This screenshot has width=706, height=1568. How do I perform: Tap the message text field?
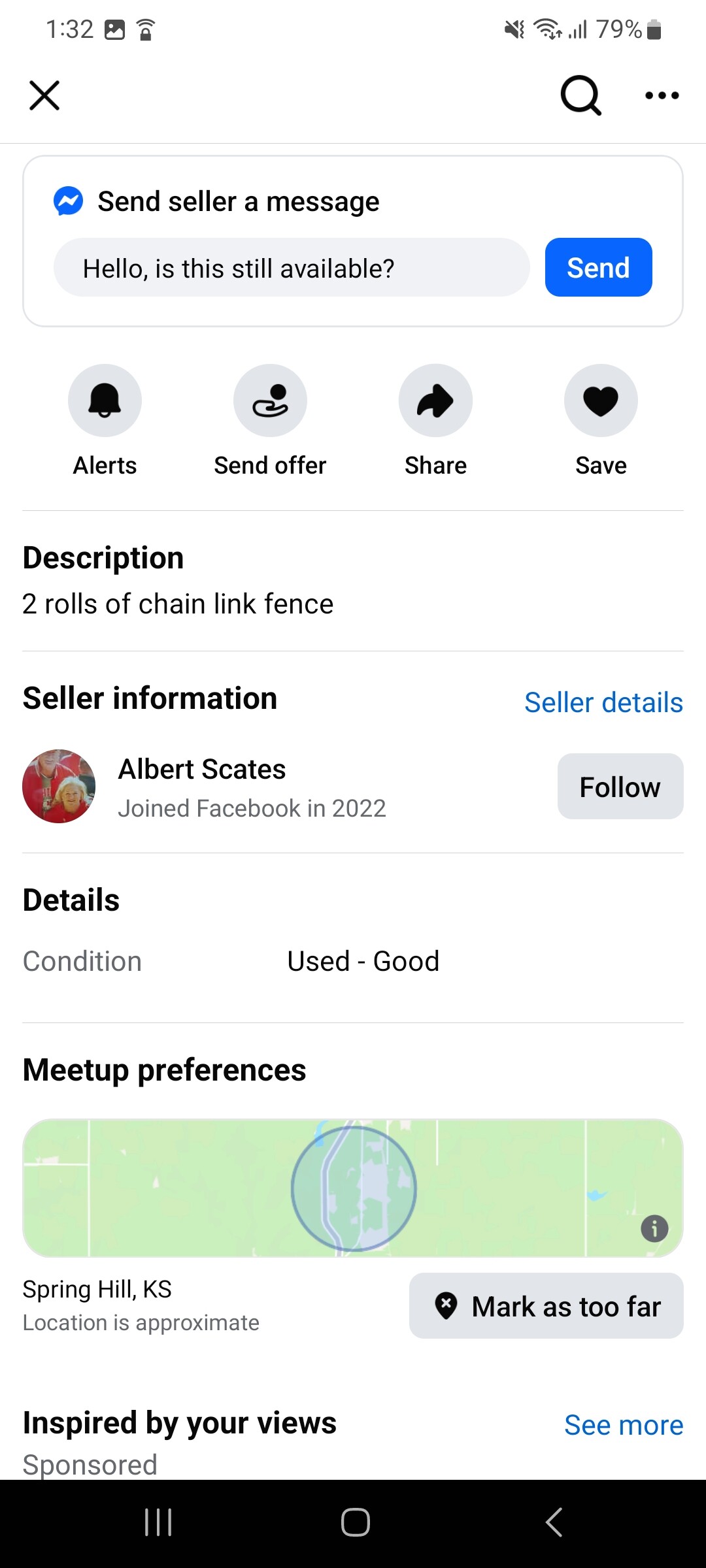point(291,268)
